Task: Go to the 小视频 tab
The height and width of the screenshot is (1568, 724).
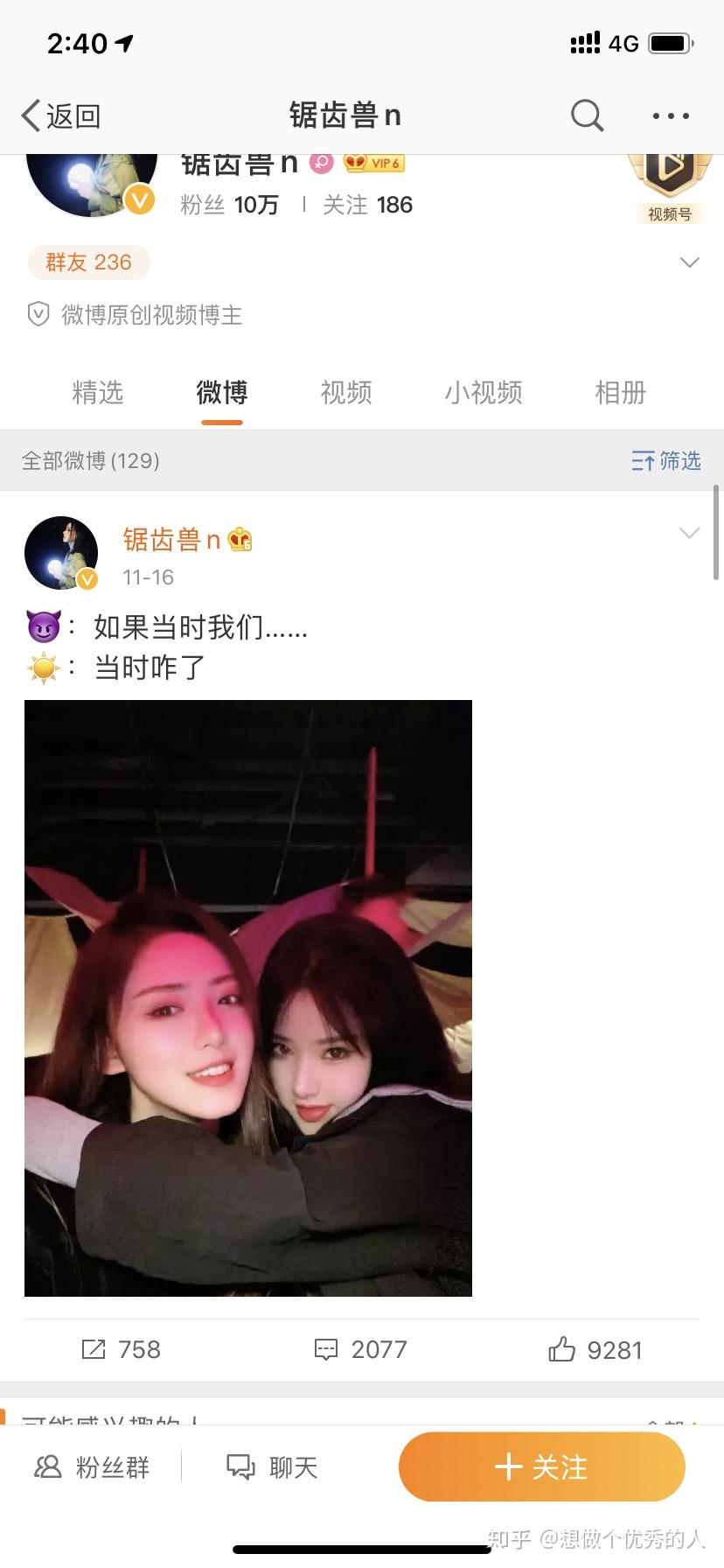Action: point(484,393)
